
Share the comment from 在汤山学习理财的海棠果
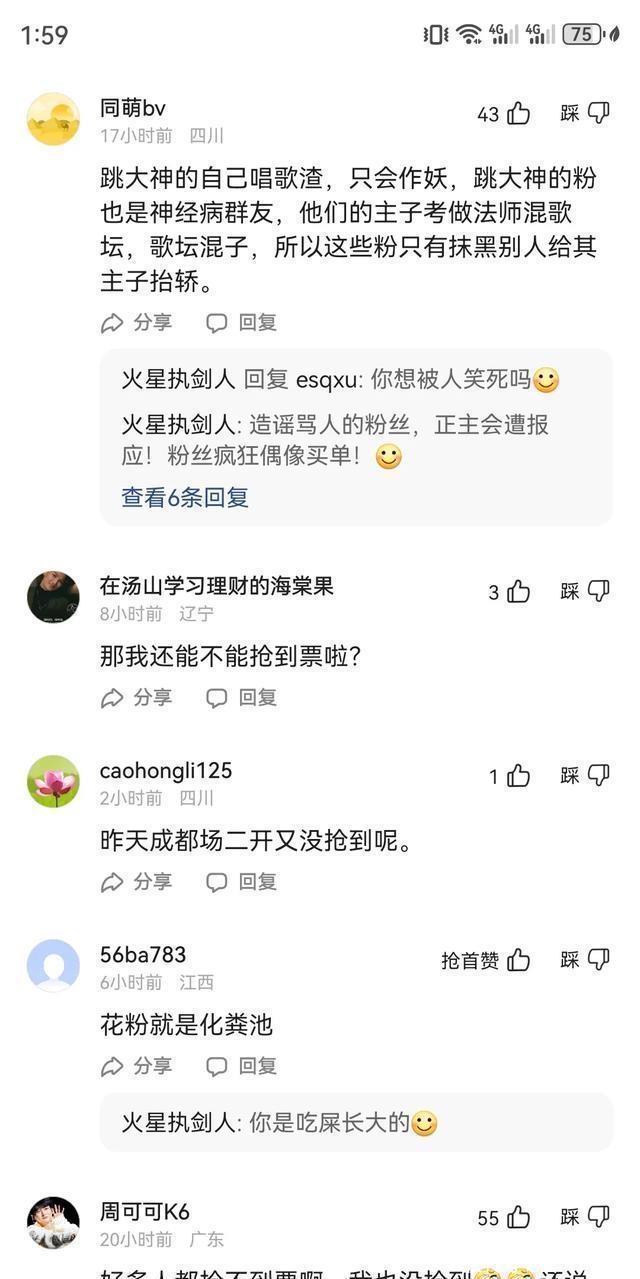(x=137, y=697)
